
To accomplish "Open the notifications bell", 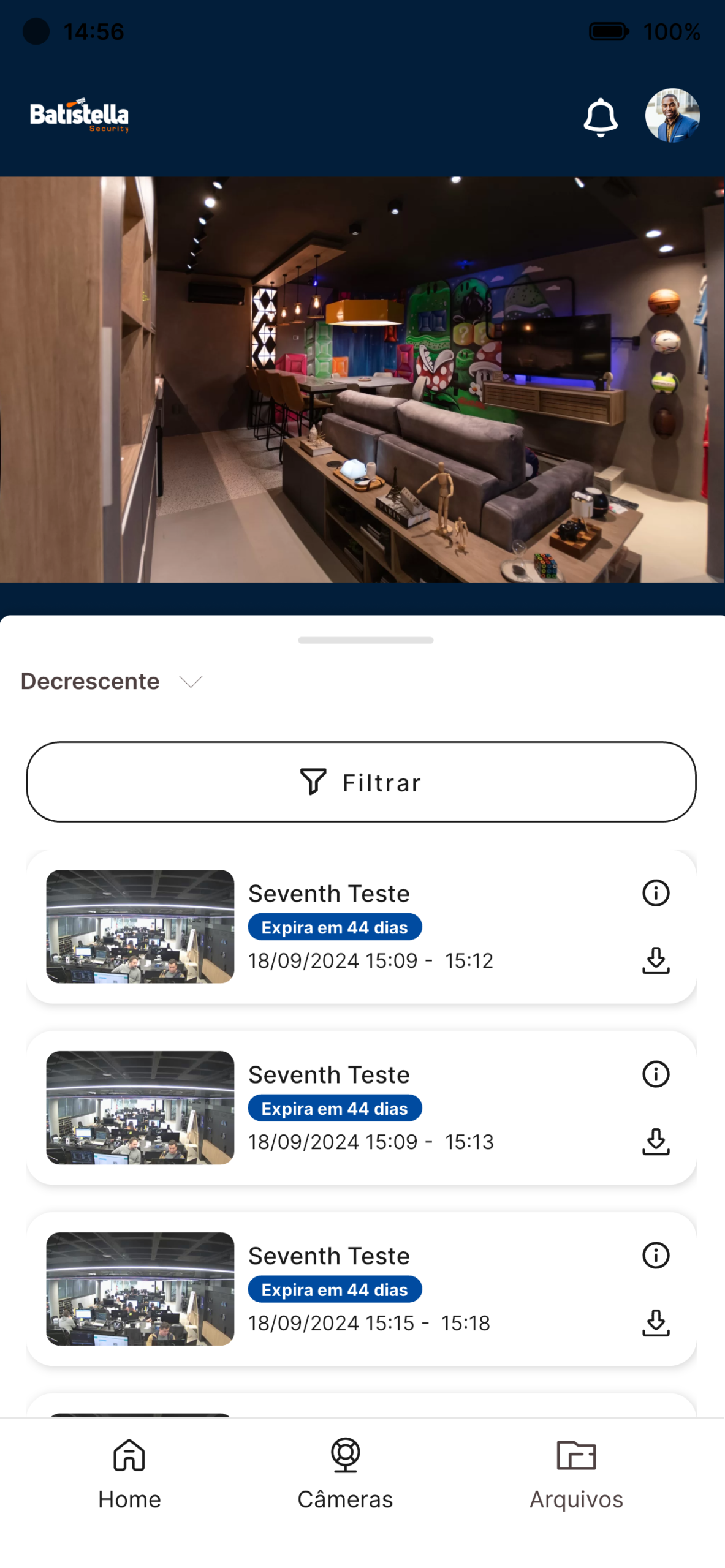I will pyautogui.click(x=600, y=116).
